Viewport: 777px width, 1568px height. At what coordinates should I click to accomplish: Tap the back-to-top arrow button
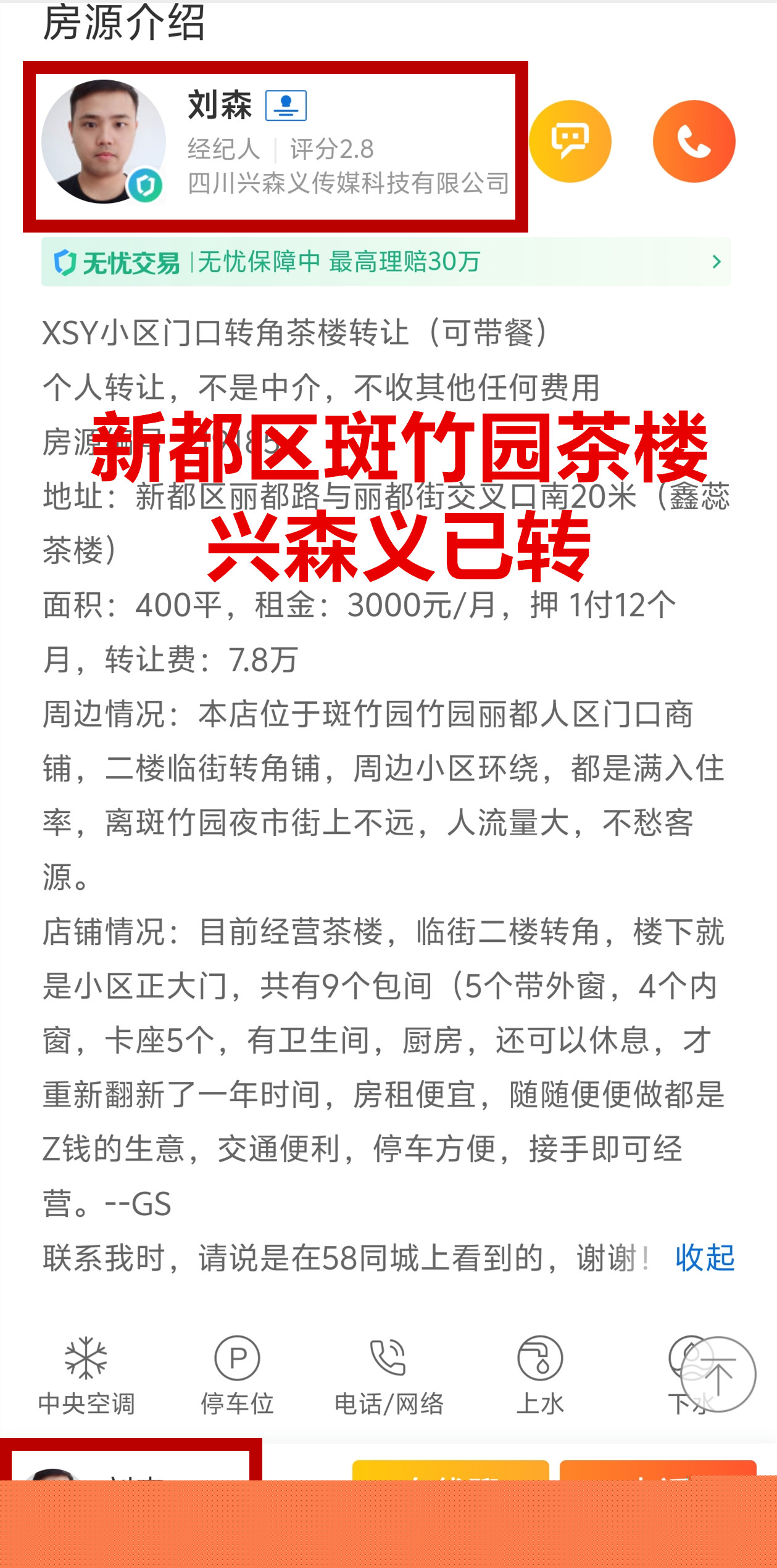[718, 1374]
